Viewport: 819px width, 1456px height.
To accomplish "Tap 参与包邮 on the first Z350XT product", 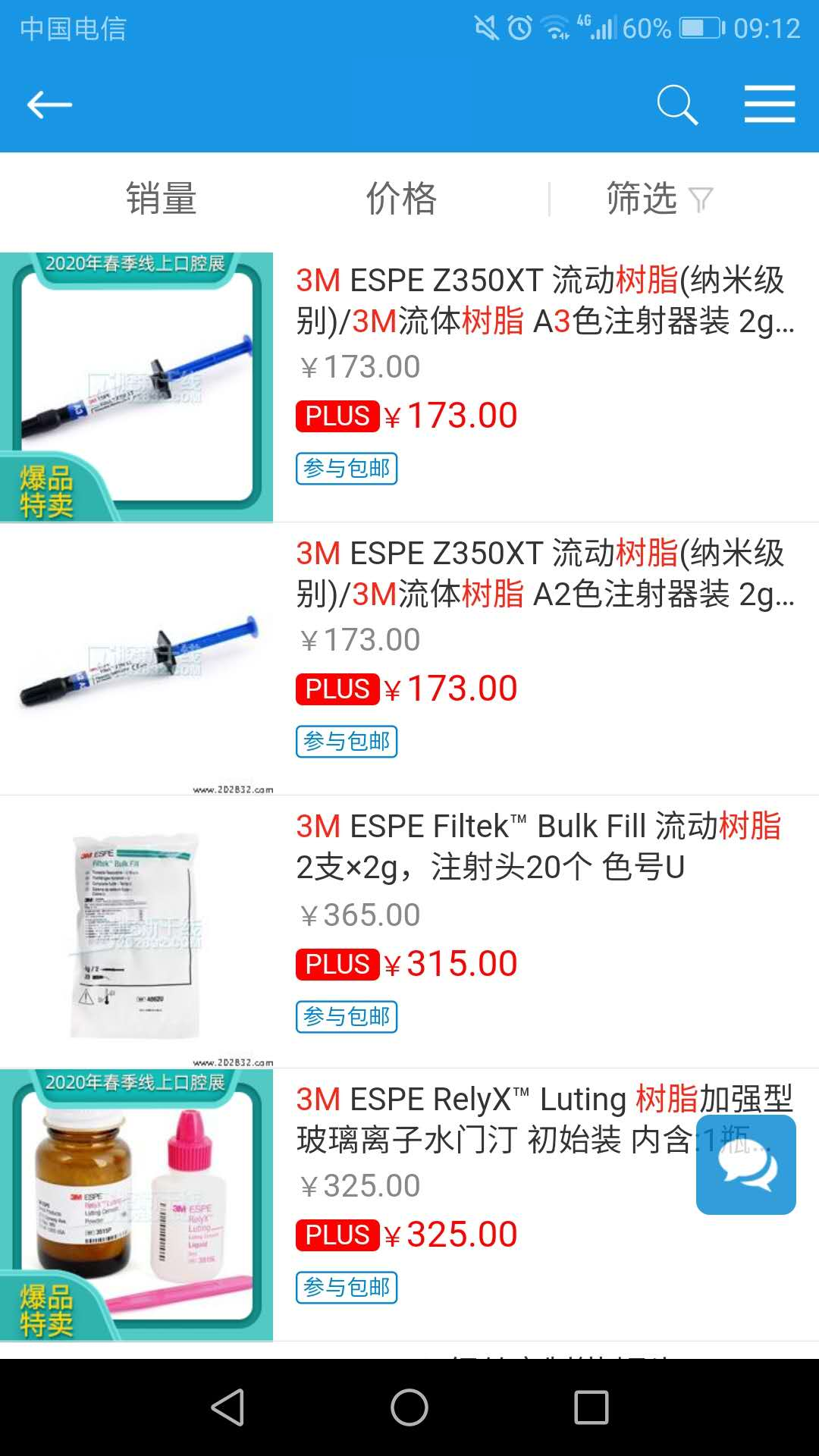I will (x=347, y=469).
